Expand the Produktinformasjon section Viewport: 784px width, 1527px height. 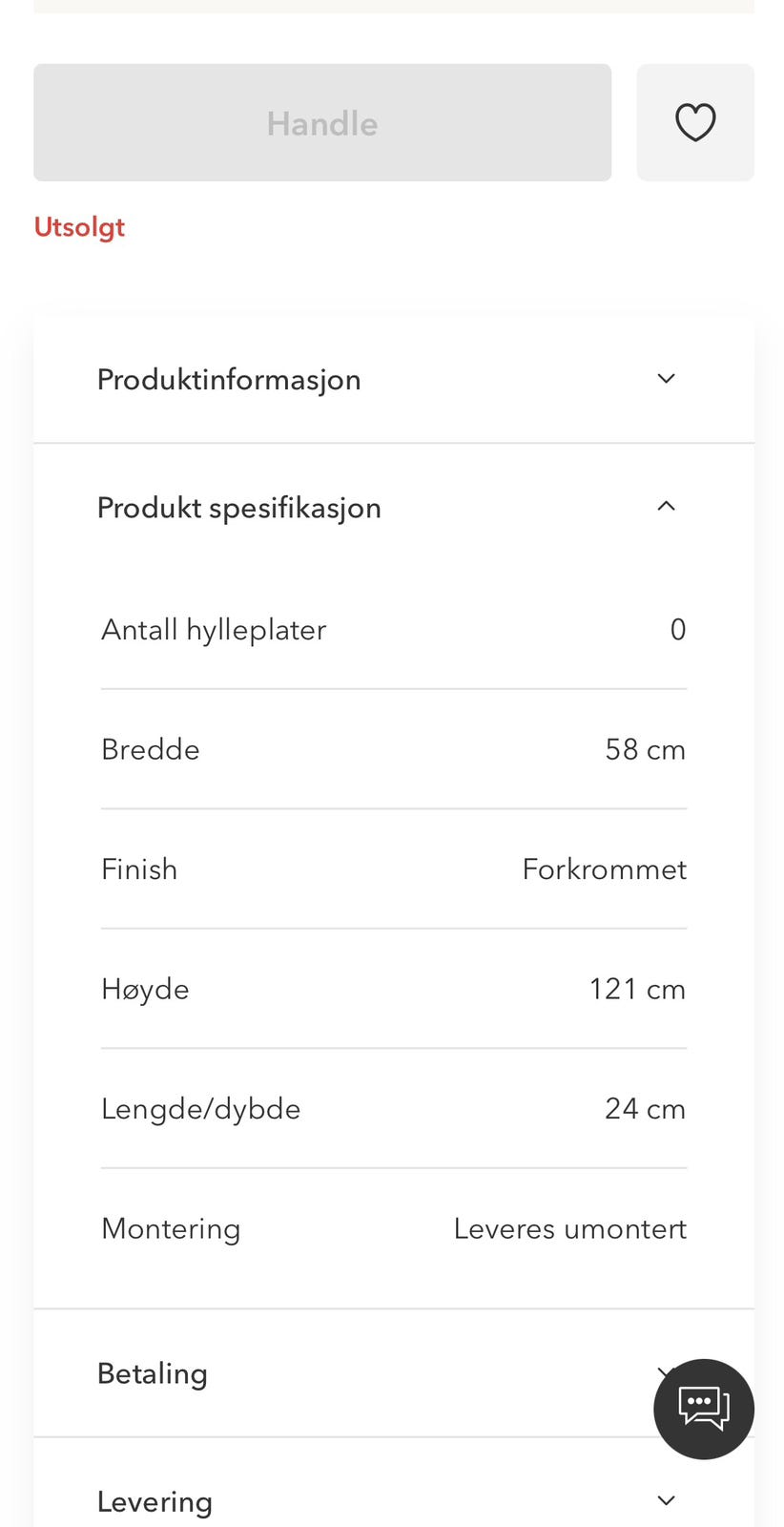tap(393, 380)
